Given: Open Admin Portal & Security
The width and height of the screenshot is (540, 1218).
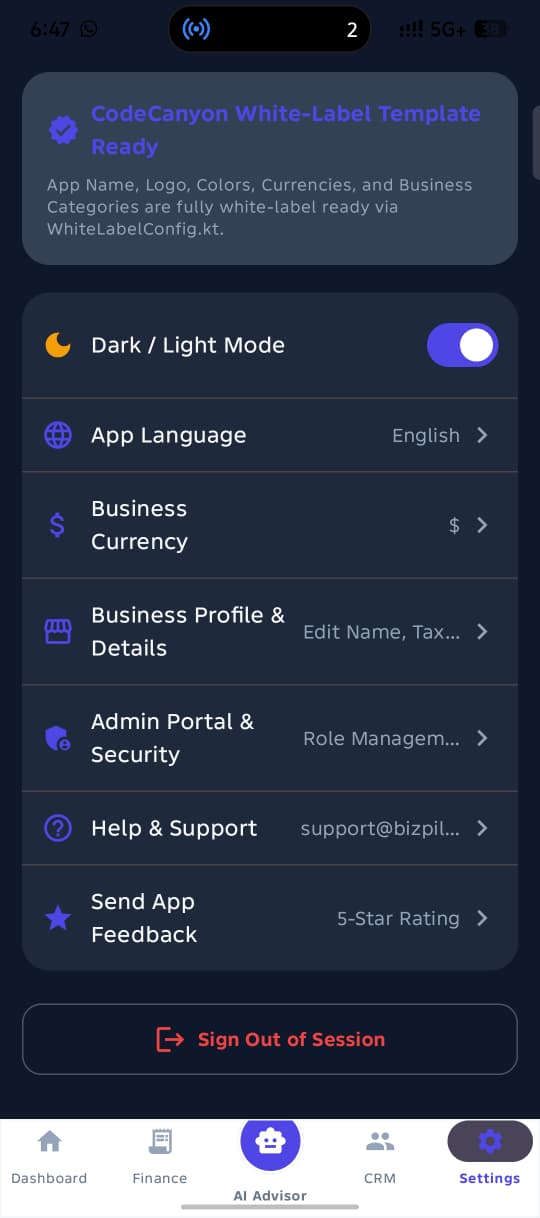Looking at the screenshot, I should click(270, 738).
